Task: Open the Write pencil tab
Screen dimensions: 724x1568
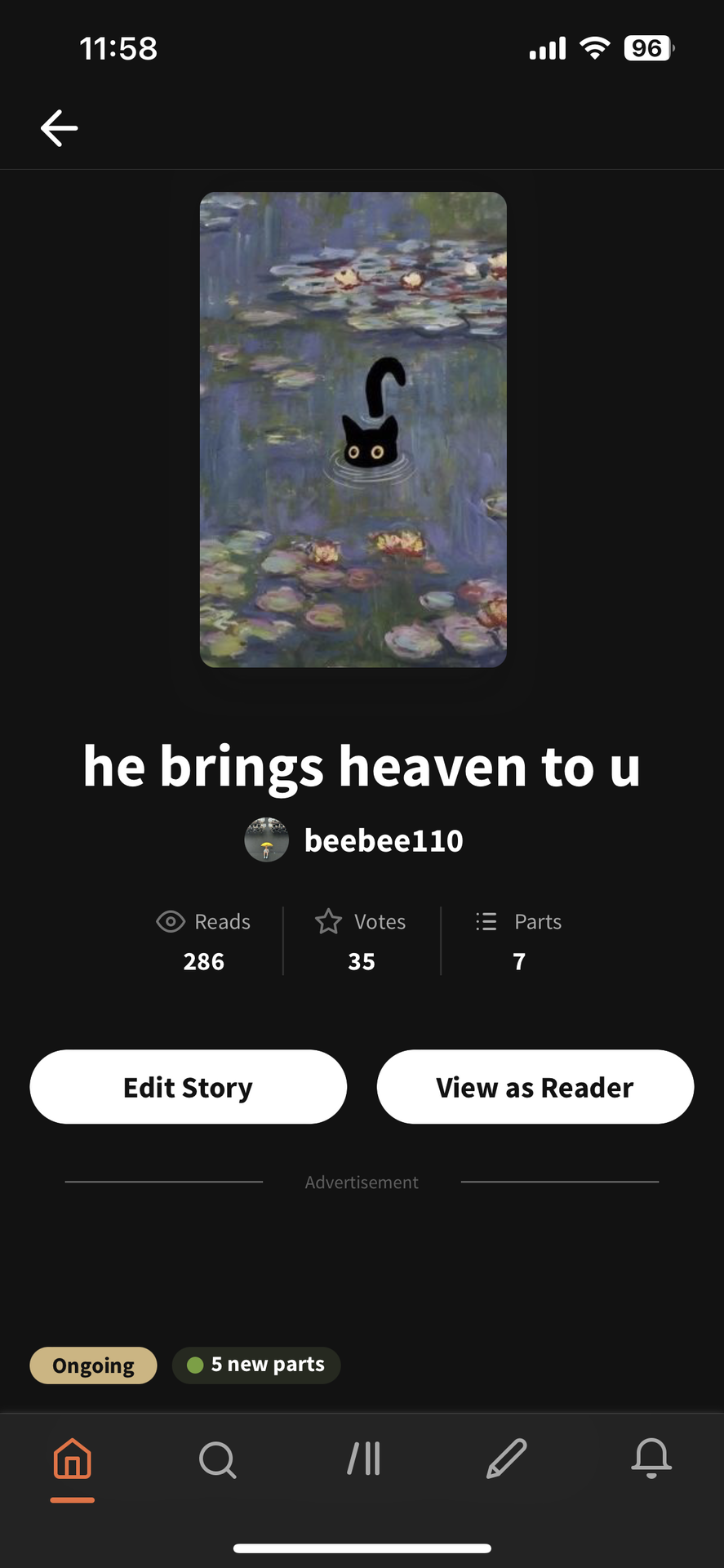Action: [507, 1459]
